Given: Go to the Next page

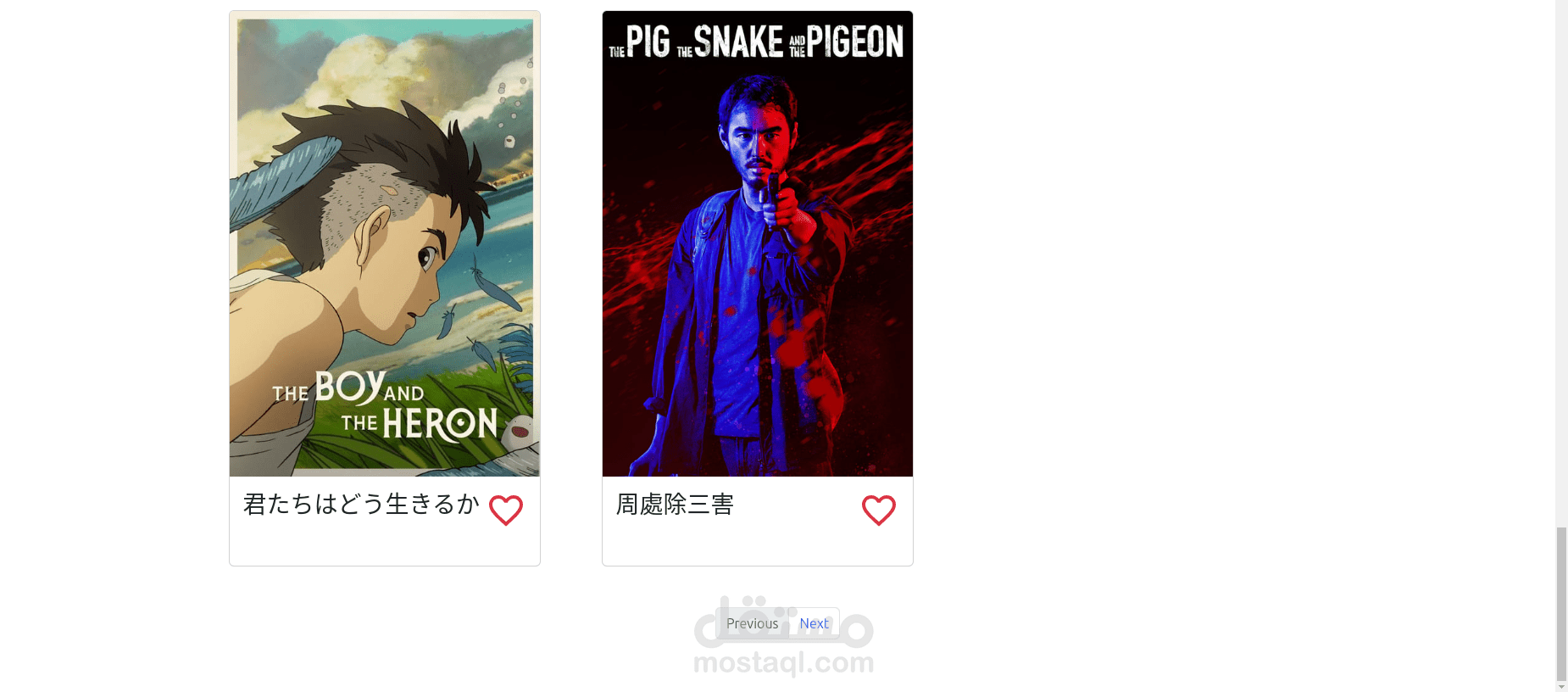Looking at the screenshot, I should pyautogui.click(x=814, y=623).
